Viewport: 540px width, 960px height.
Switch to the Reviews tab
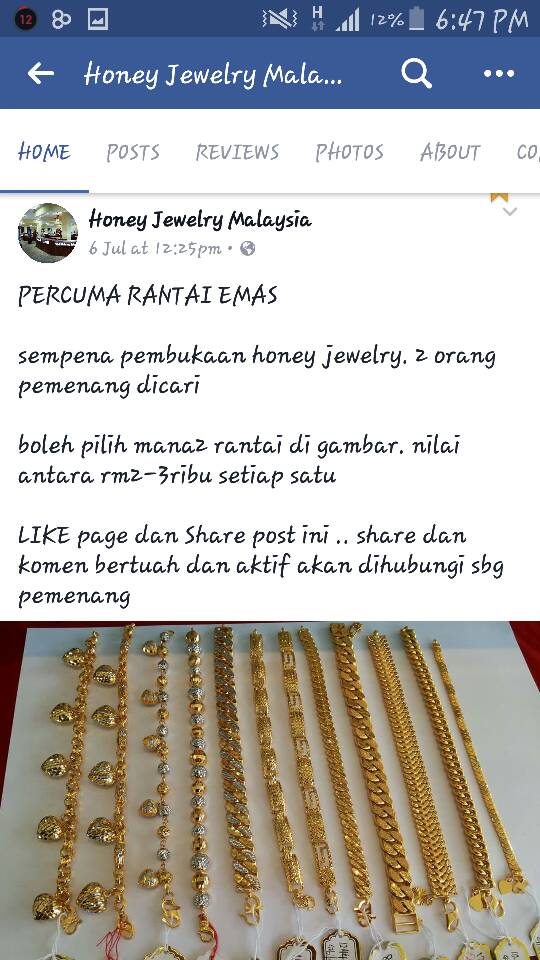[238, 152]
